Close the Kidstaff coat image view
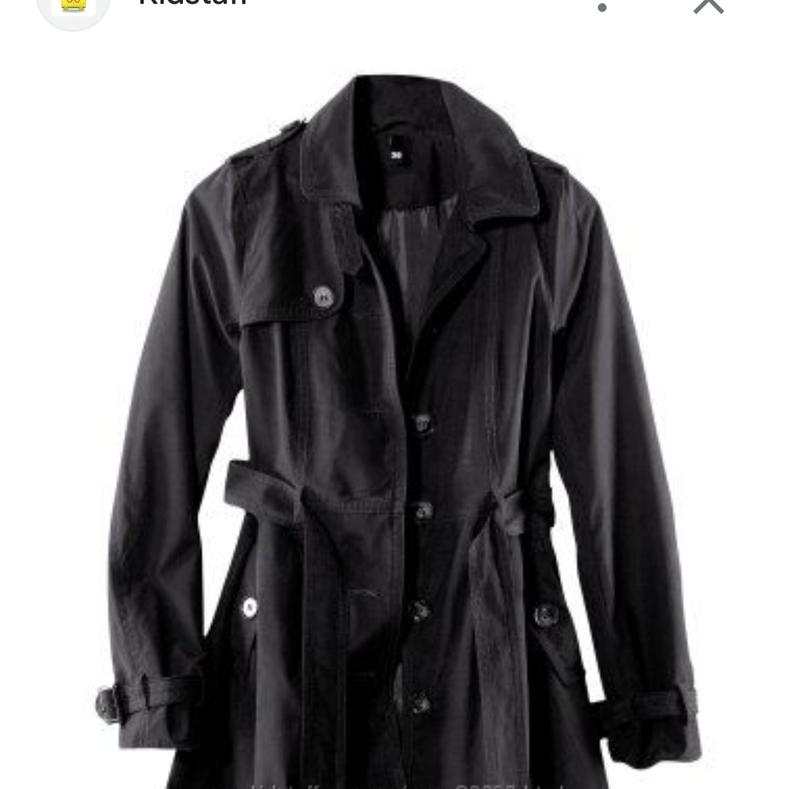Screen dimensions: 800x789 pyautogui.click(x=708, y=5)
